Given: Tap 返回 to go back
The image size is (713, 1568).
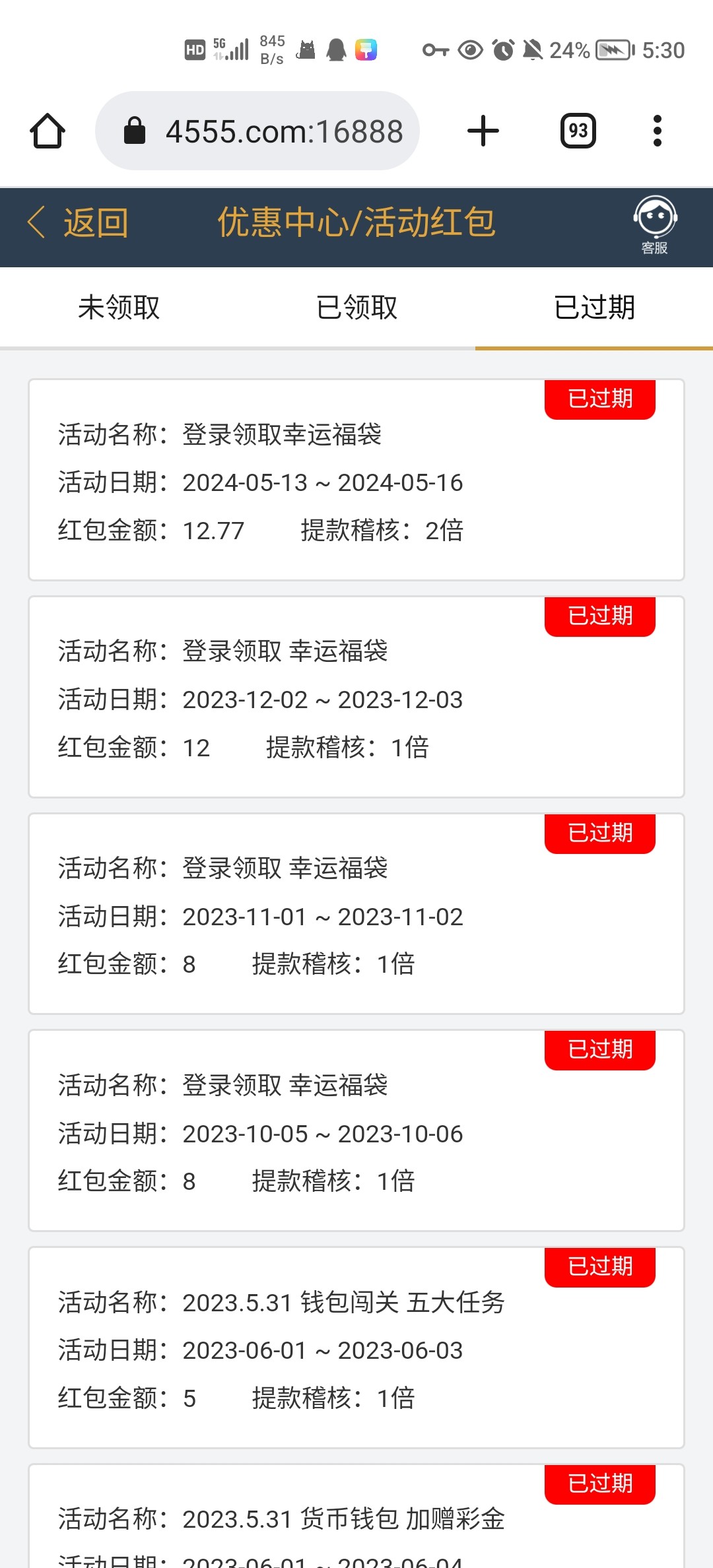Looking at the screenshot, I should click(79, 222).
